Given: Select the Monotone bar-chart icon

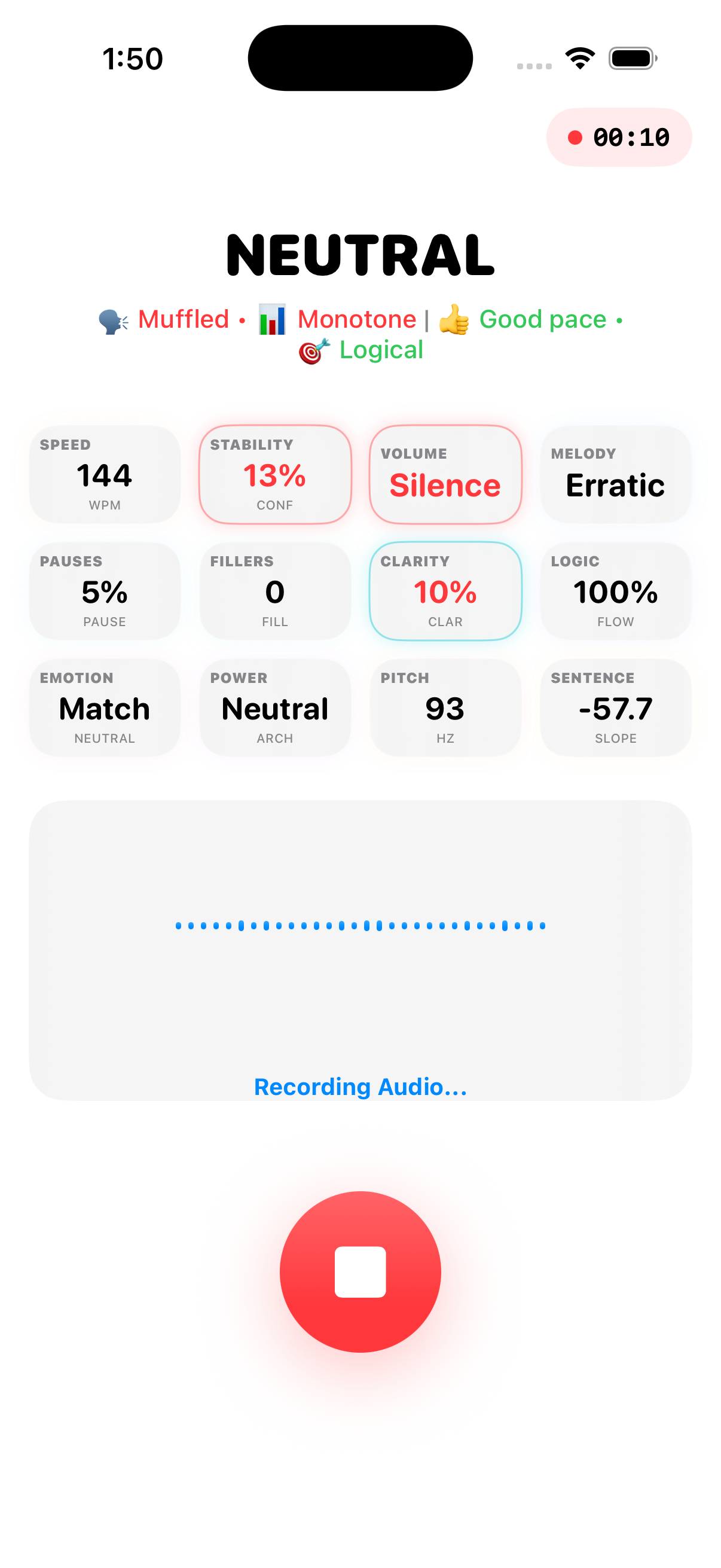Looking at the screenshot, I should pyautogui.click(x=272, y=319).
